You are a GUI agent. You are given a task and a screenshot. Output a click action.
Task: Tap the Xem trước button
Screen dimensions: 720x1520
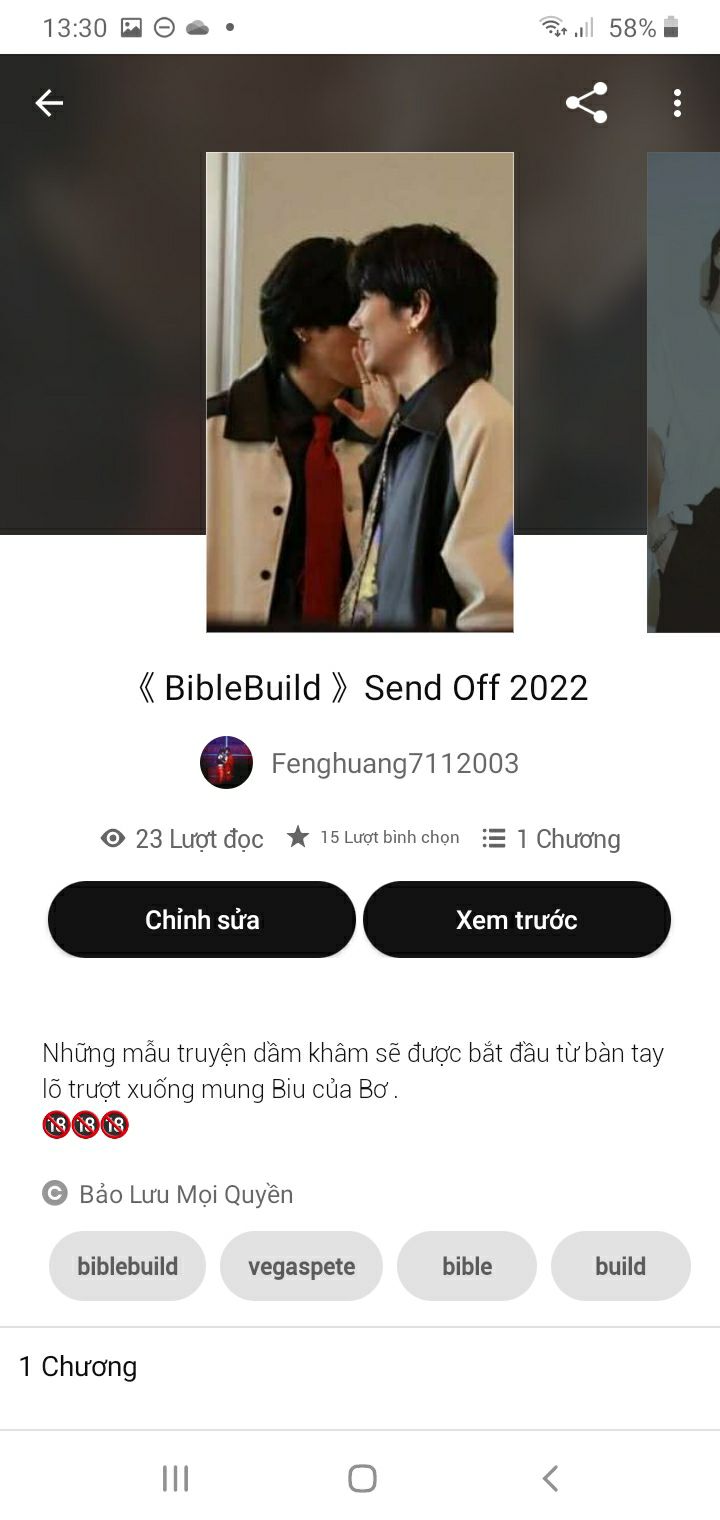click(516, 920)
